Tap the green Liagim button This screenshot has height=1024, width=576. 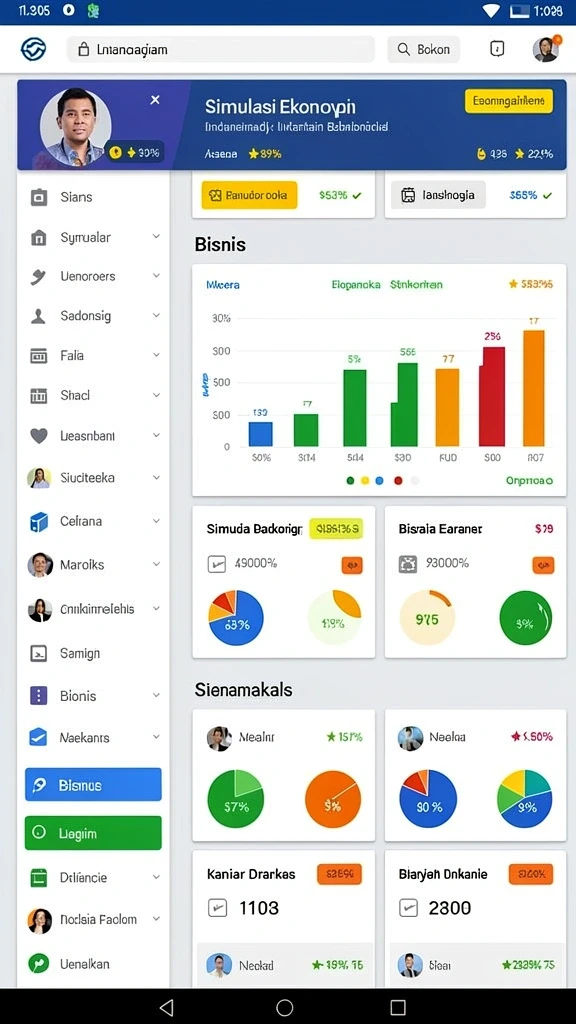93,833
